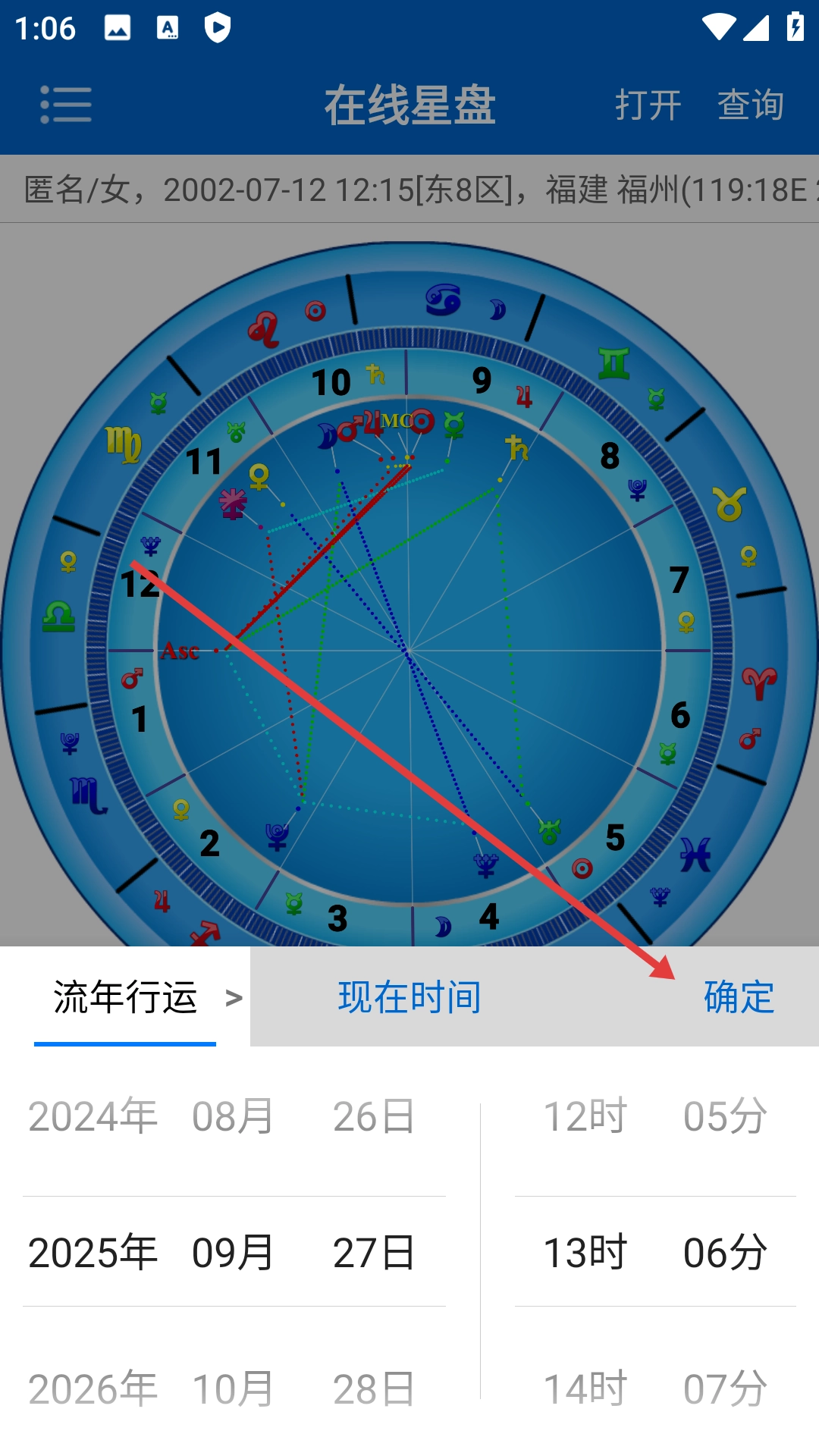The width and height of the screenshot is (819, 1456).
Task: Set picker to 现在时间
Action: click(x=409, y=997)
